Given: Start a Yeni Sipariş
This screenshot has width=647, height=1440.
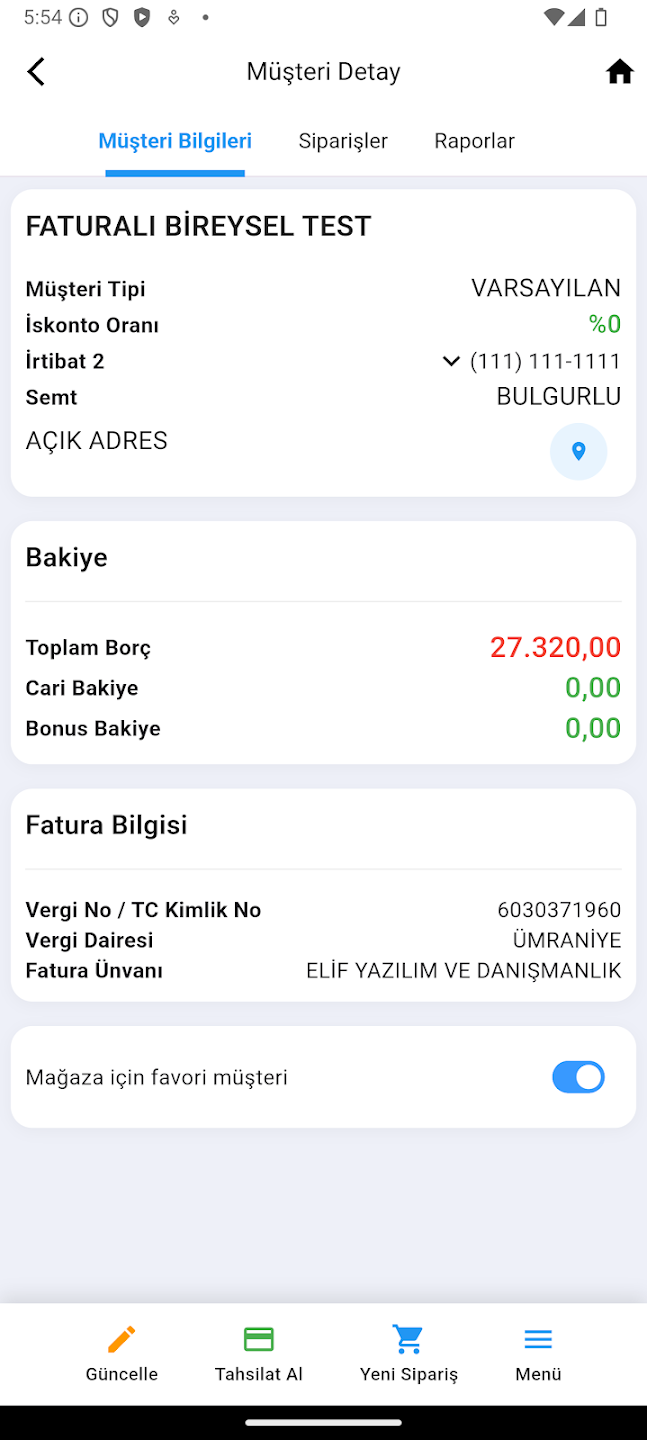Looking at the screenshot, I should click(408, 1353).
